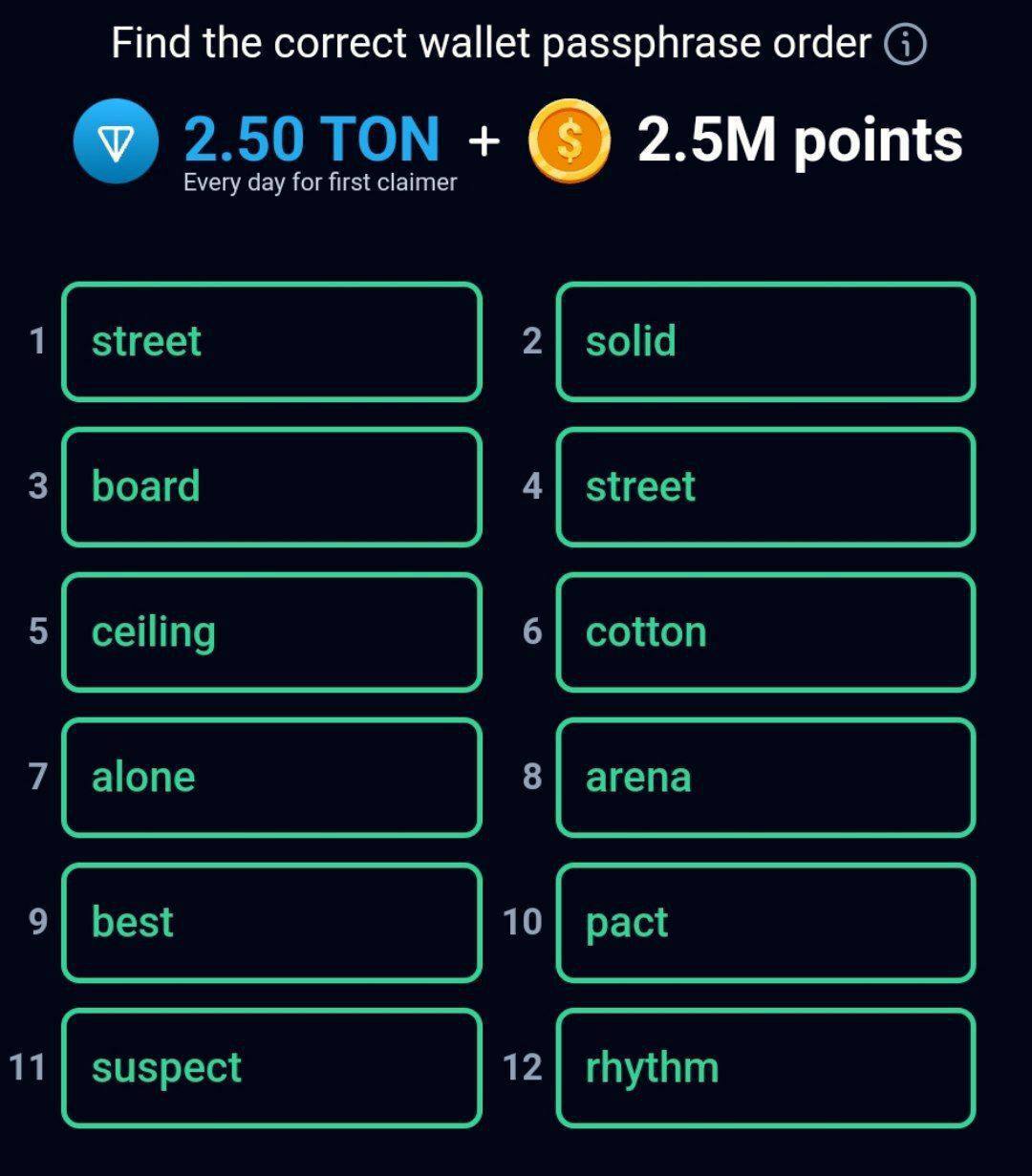This screenshot has width=1032, height=1176.
Task: Tap the word solid in slot 2
Action: click(765, 342)
